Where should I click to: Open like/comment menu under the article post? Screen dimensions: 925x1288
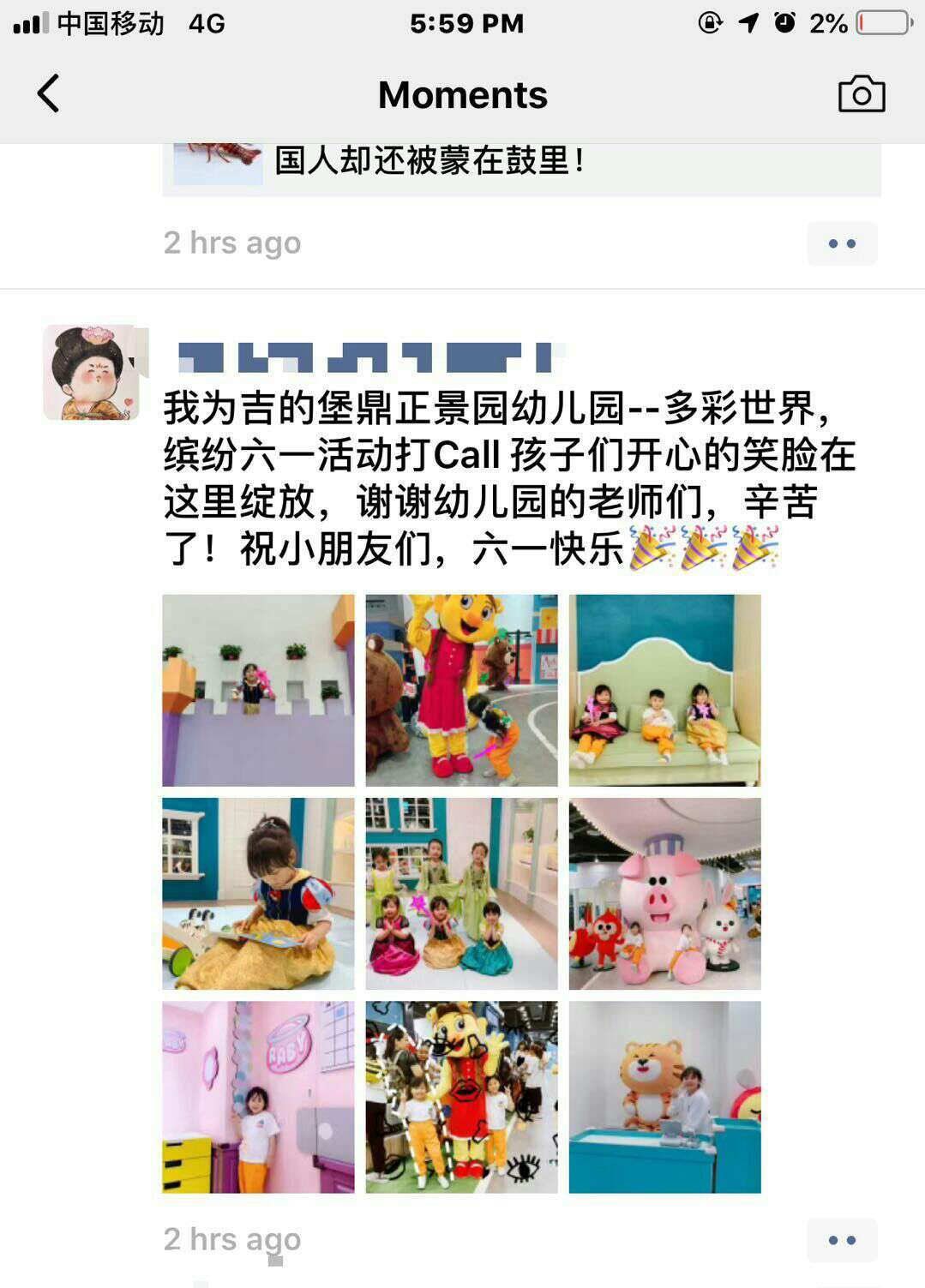click(x=842, y=244)
